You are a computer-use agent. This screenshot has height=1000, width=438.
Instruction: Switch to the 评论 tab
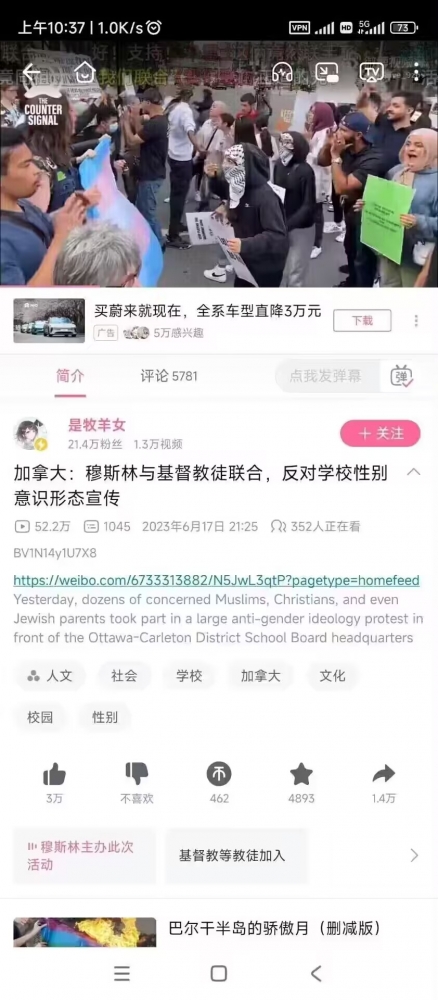(169, 376)
